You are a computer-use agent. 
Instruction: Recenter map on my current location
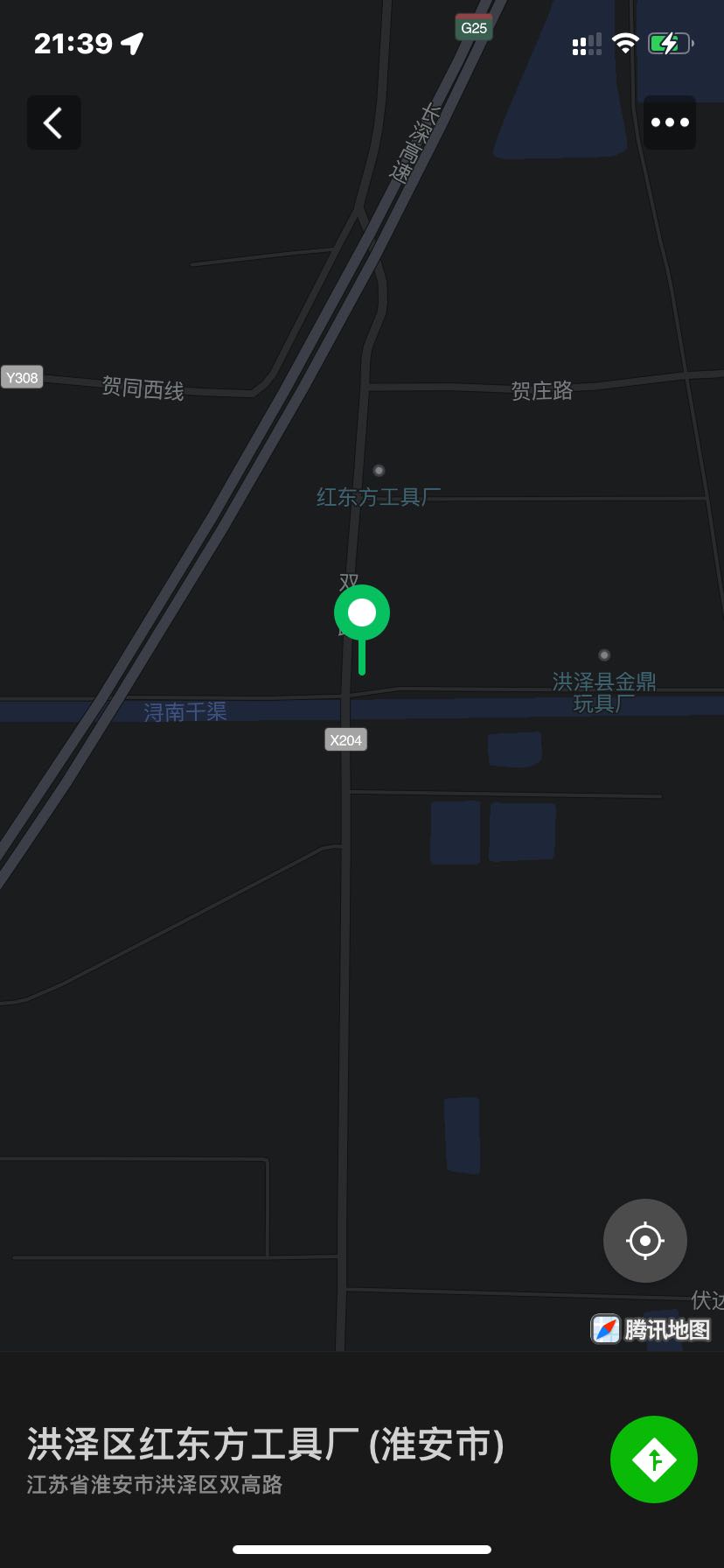tap(645, 1241)
